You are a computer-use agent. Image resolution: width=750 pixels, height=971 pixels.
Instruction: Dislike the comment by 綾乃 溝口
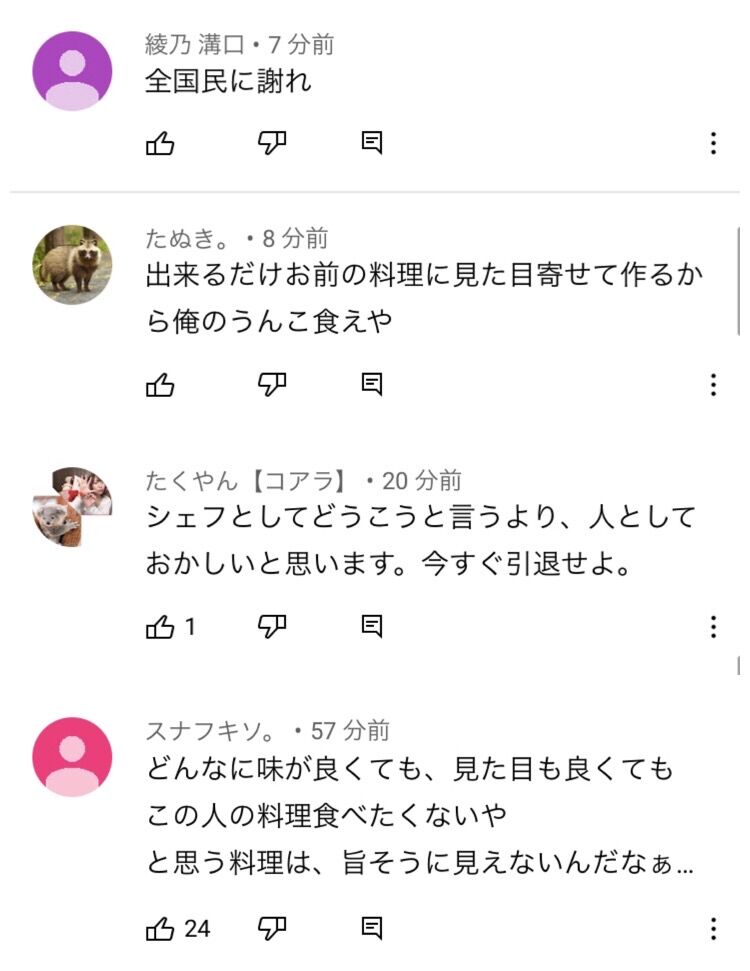(x=272, y=144)
